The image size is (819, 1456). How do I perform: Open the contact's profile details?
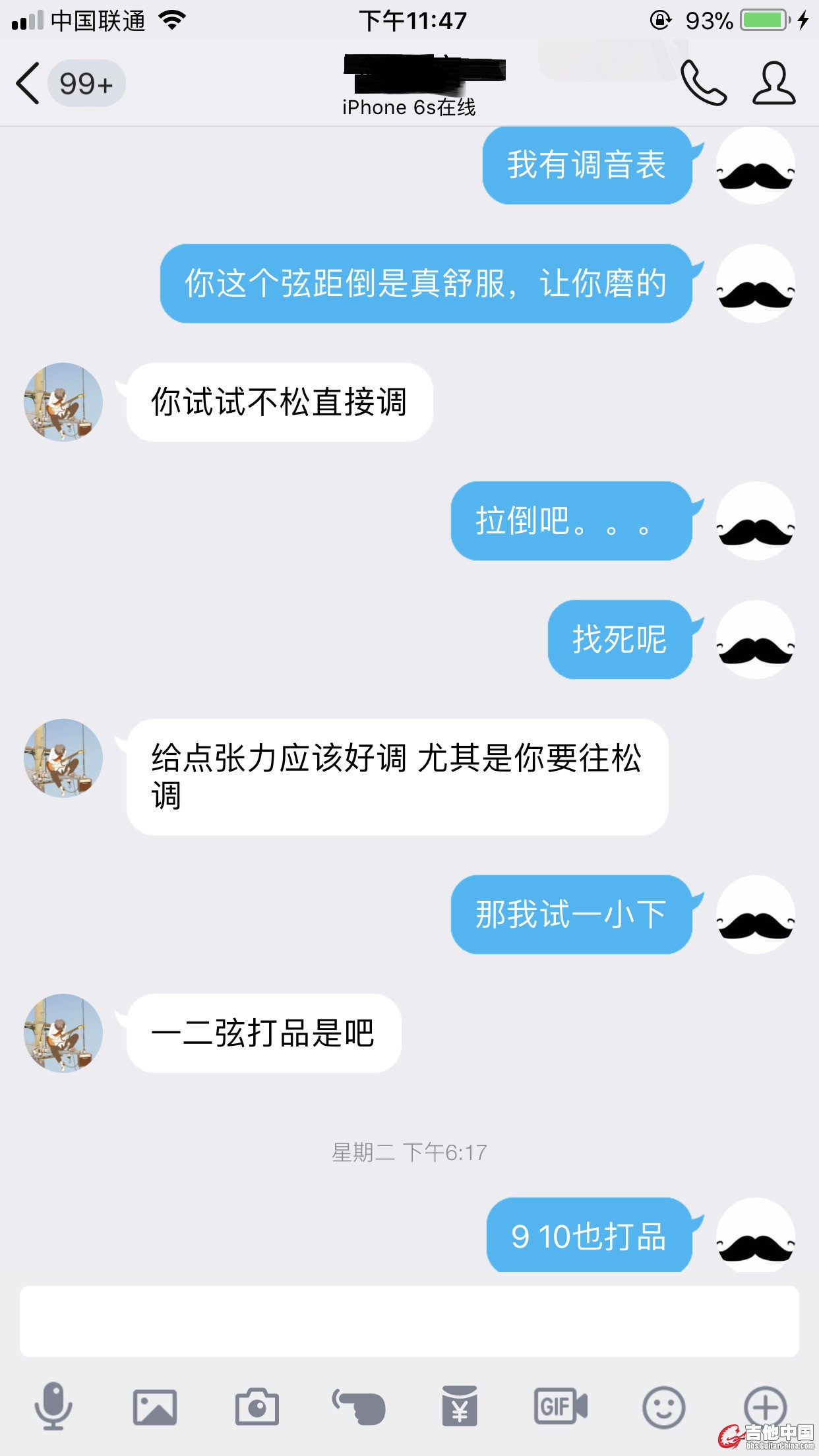[774, 84]
